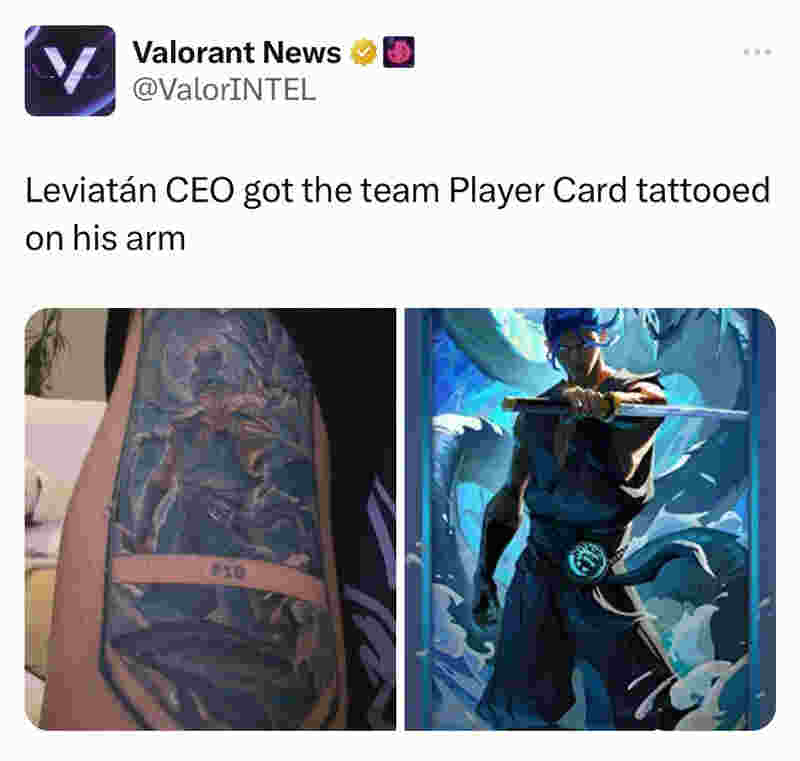Viewport: 800px width, 761px height.
Task: Open the tattoo photo on the arm
Action: (210, 518)
